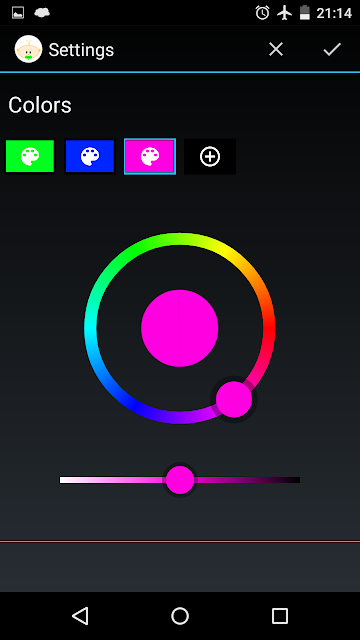Open recent apps with the square button

[x=280, y=616]
